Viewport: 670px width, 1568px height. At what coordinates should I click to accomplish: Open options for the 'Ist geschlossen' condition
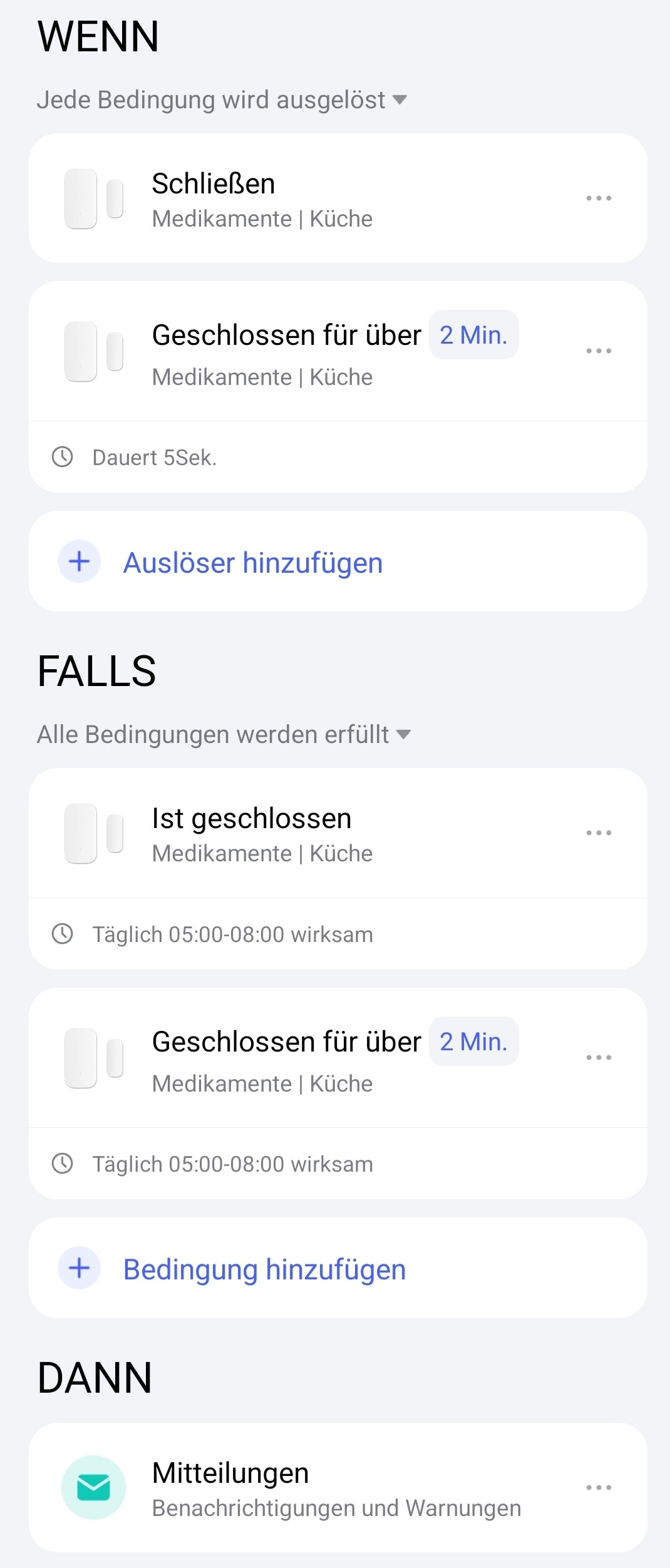[x=599, y=833]
